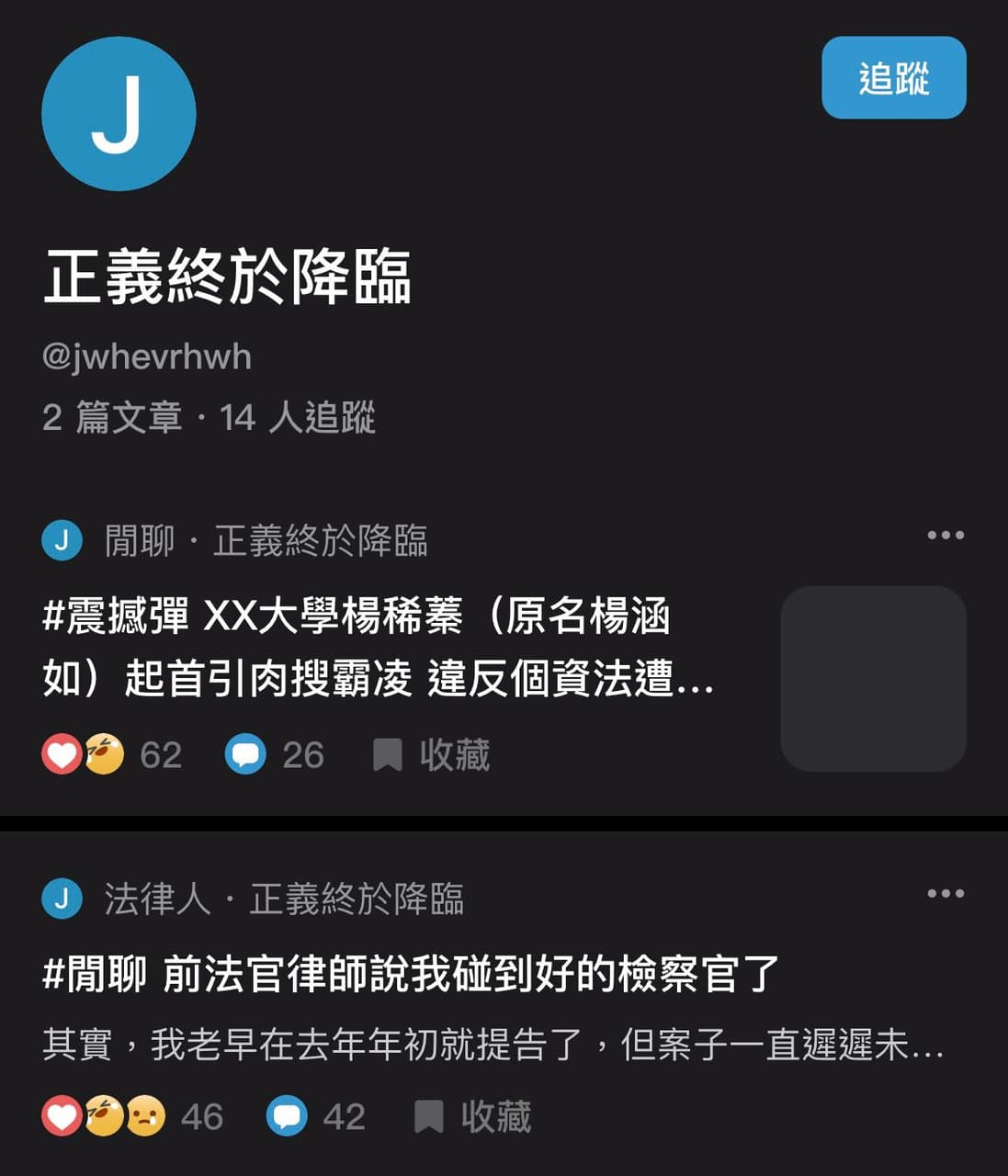This screenshot has width=1008, height=1176.
Task: Open the #閒聊 前法官律師 post
Action: coord(411,975)
